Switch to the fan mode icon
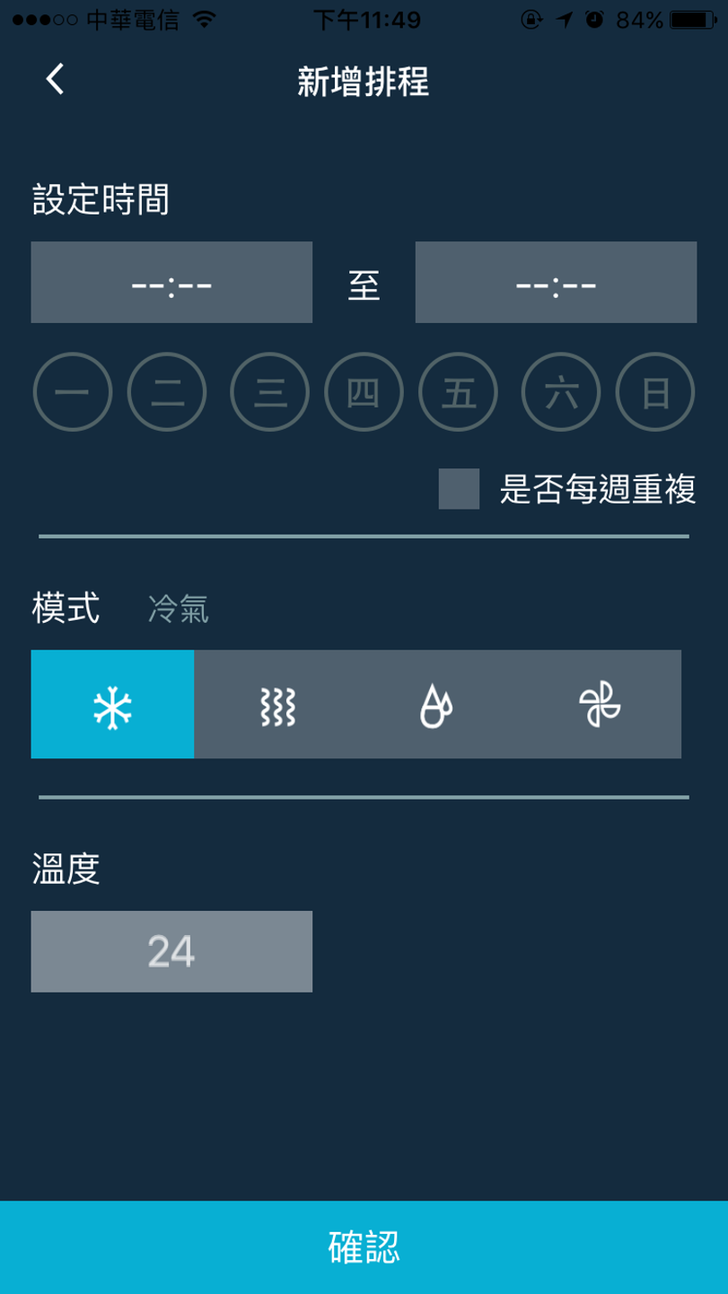Image resolution: width=728 pixels, height=1294 pixels. pos(600,705)
